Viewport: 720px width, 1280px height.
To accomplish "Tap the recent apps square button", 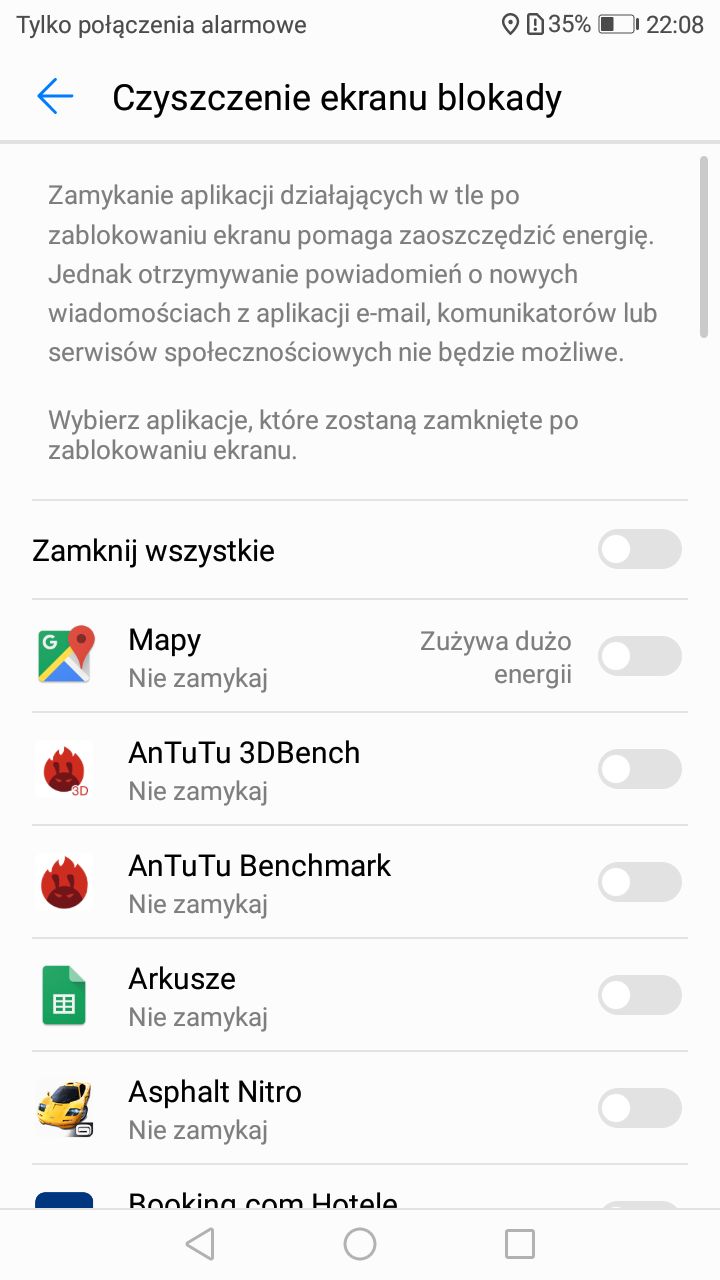I will pos(519,1243).
